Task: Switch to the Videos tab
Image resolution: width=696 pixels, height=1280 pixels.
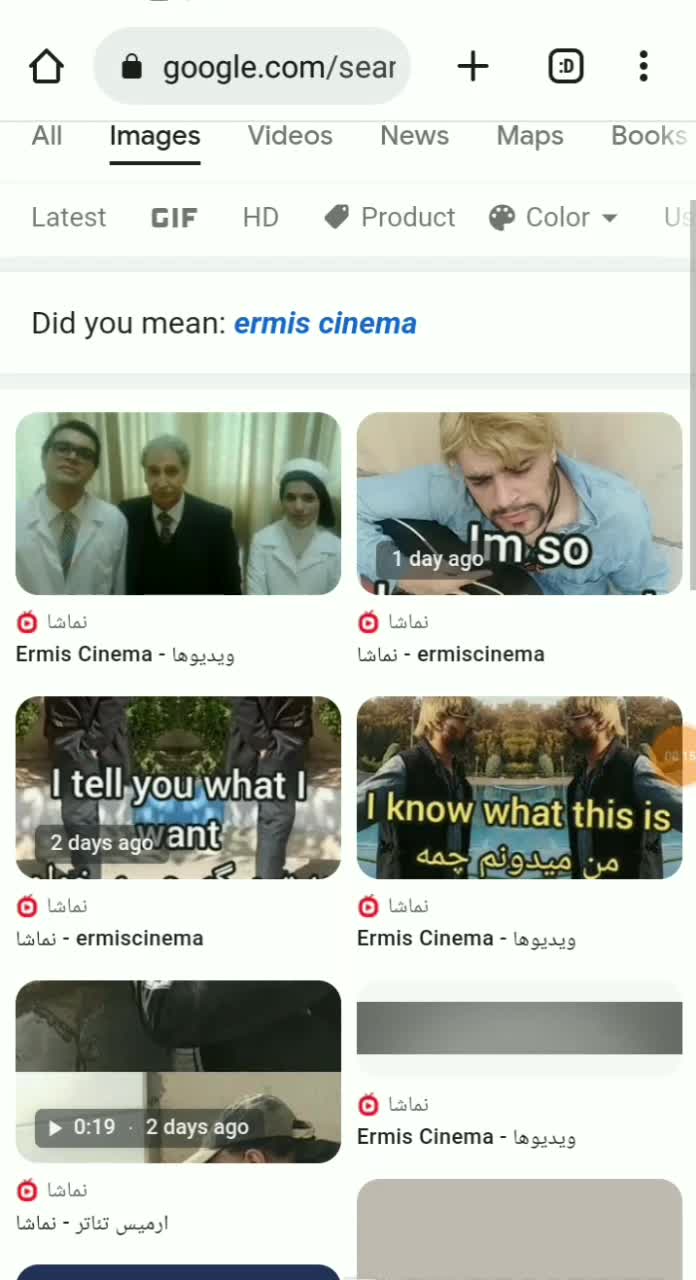Action: tap(290, 136)
